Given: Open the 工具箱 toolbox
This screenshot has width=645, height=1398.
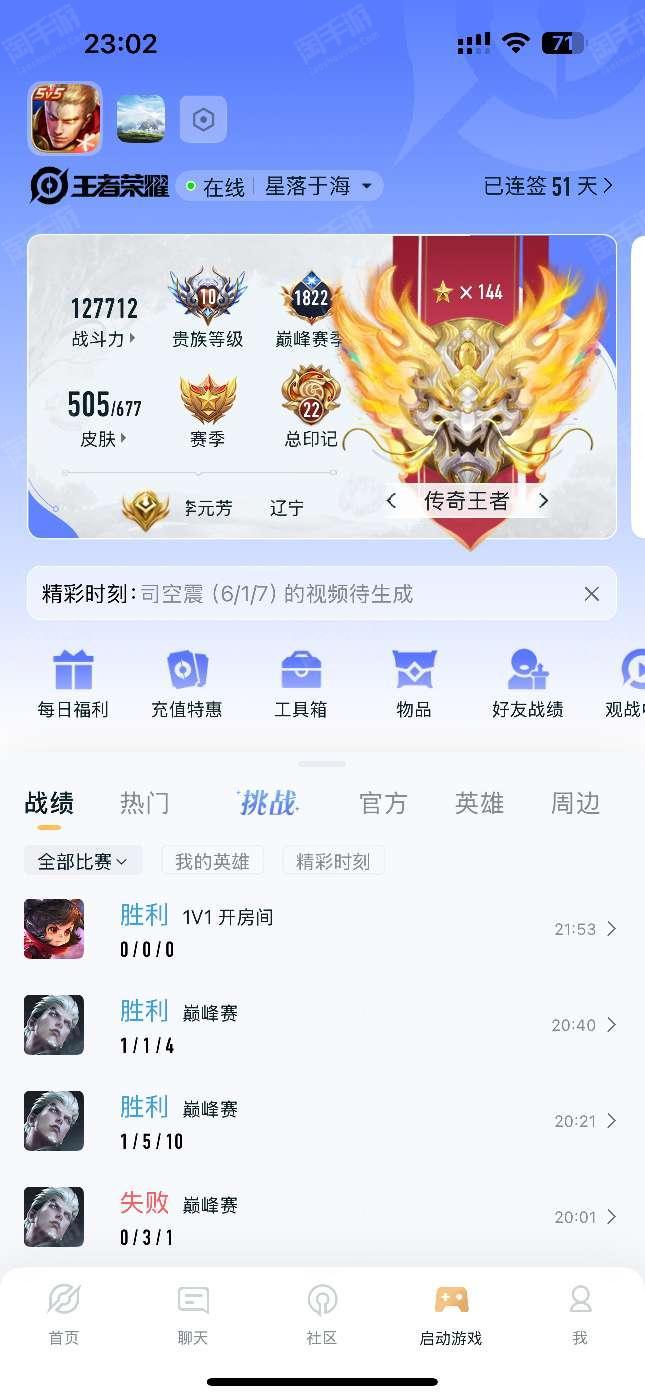Looking at the screenshot, I should (x=301, y=684).
